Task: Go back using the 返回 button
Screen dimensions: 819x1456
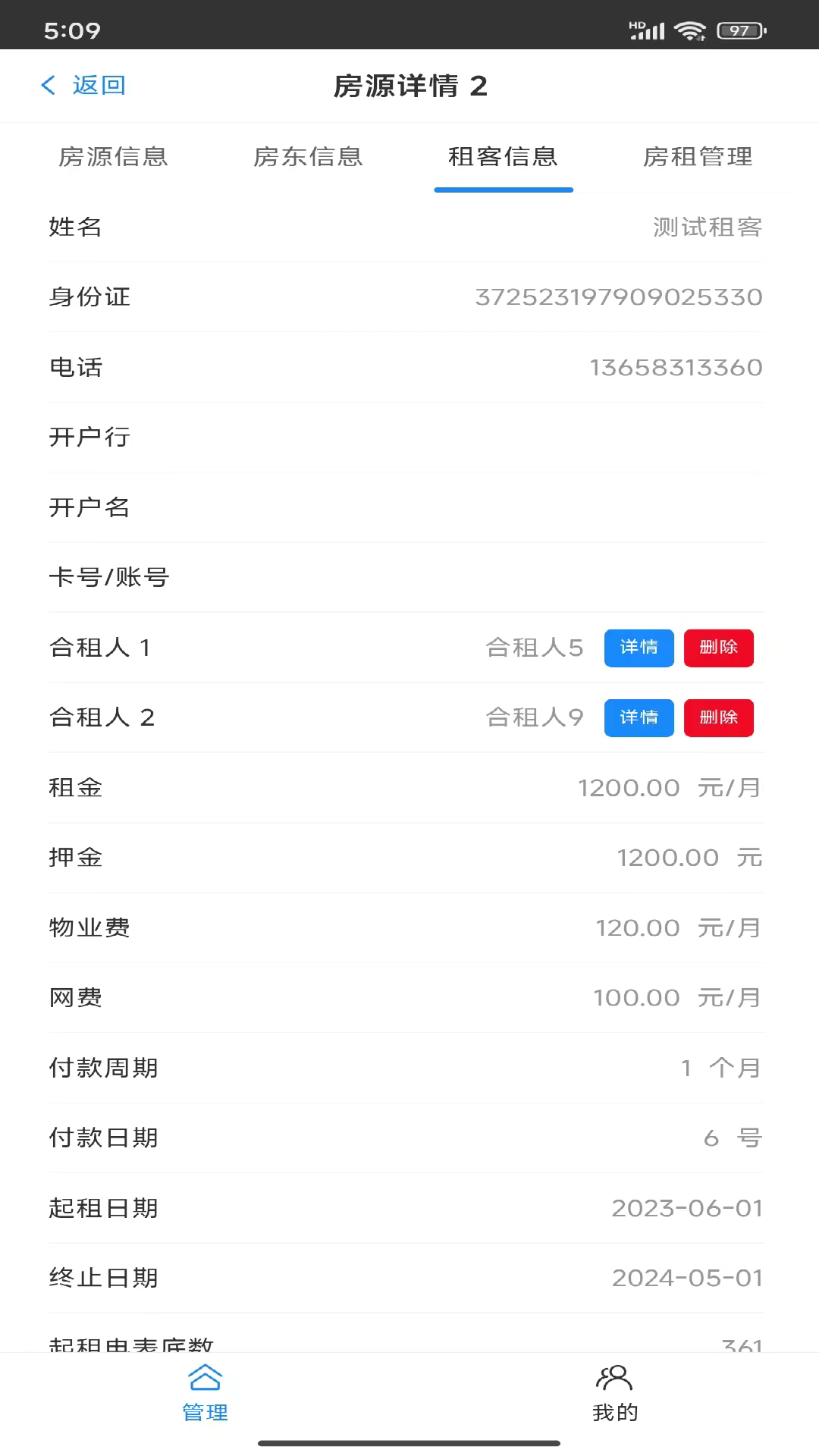Action: [x=83, y=86]
